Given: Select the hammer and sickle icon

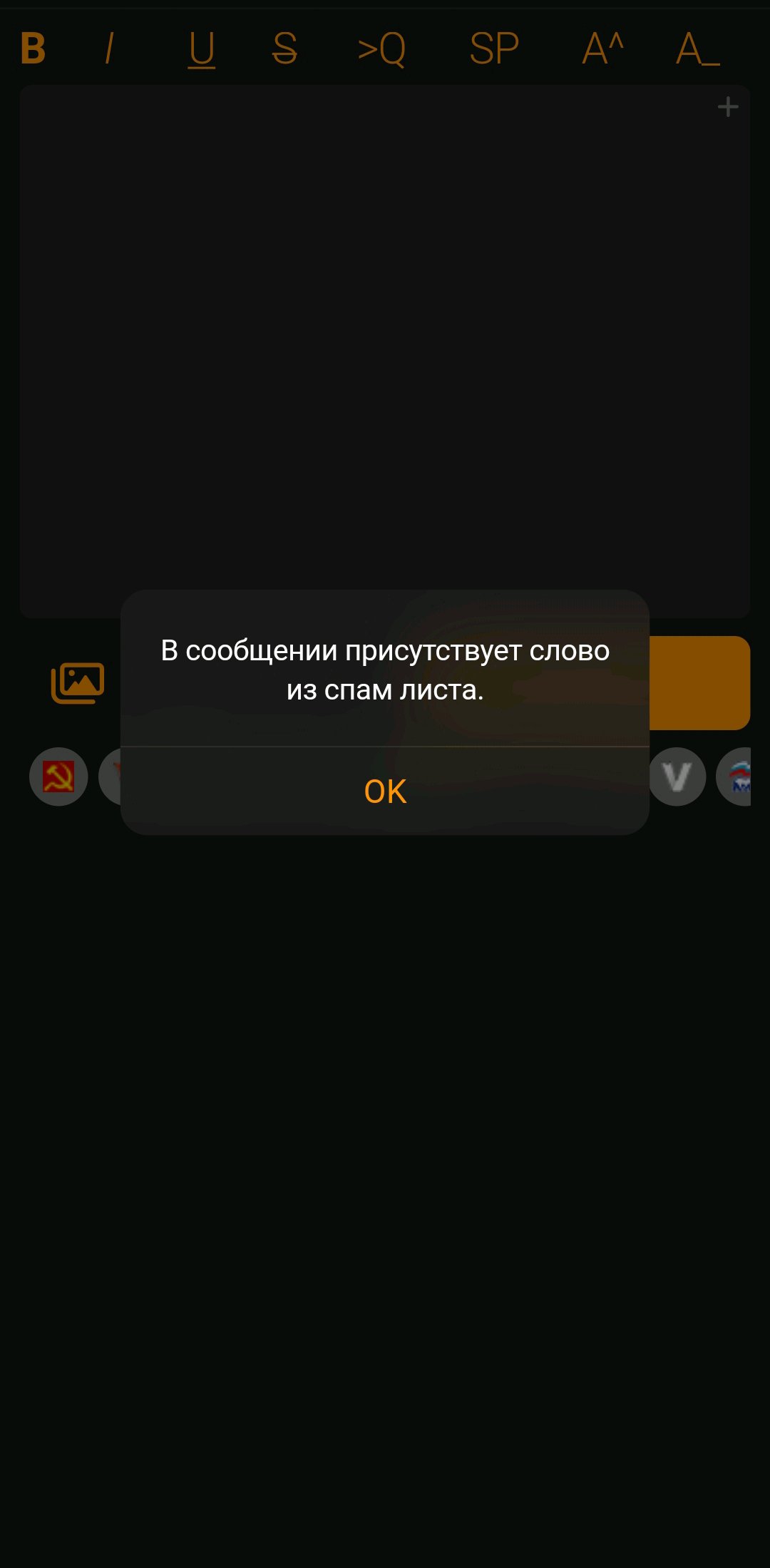Looking at the screenshot, I should [58, 777].
